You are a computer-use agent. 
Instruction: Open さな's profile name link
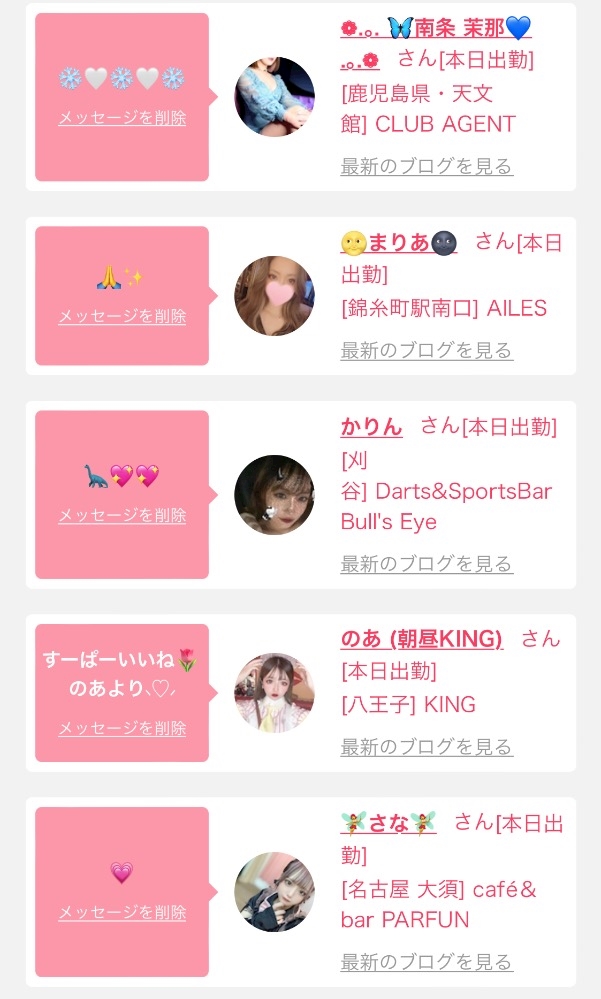[x=388, y=823]
